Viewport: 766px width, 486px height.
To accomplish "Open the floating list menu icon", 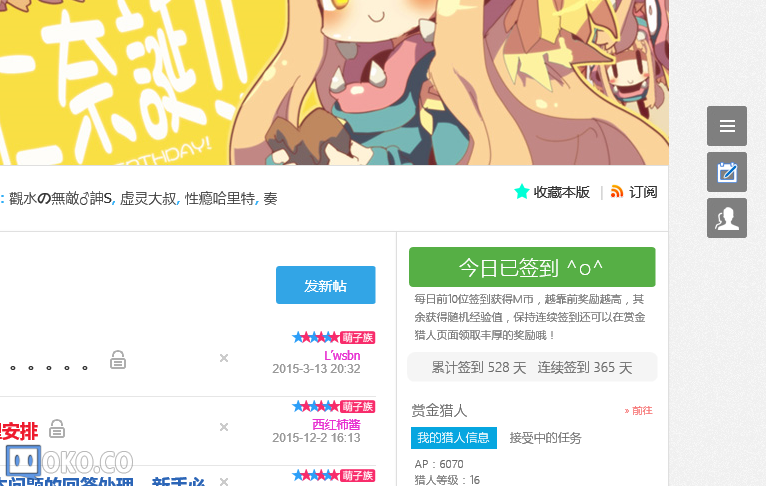I will click(x=726, y=126).
